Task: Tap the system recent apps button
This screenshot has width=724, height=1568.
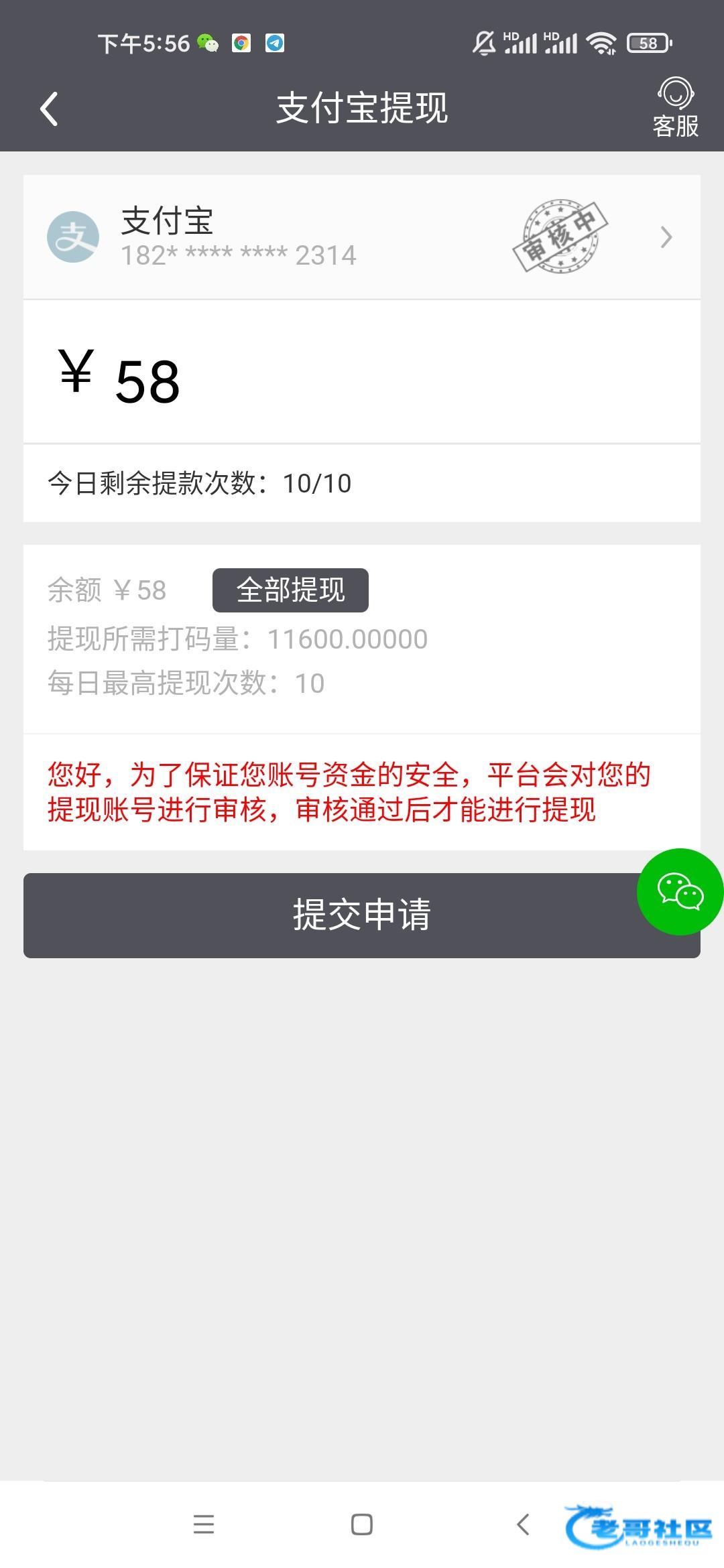Action: coord(204,1524)
